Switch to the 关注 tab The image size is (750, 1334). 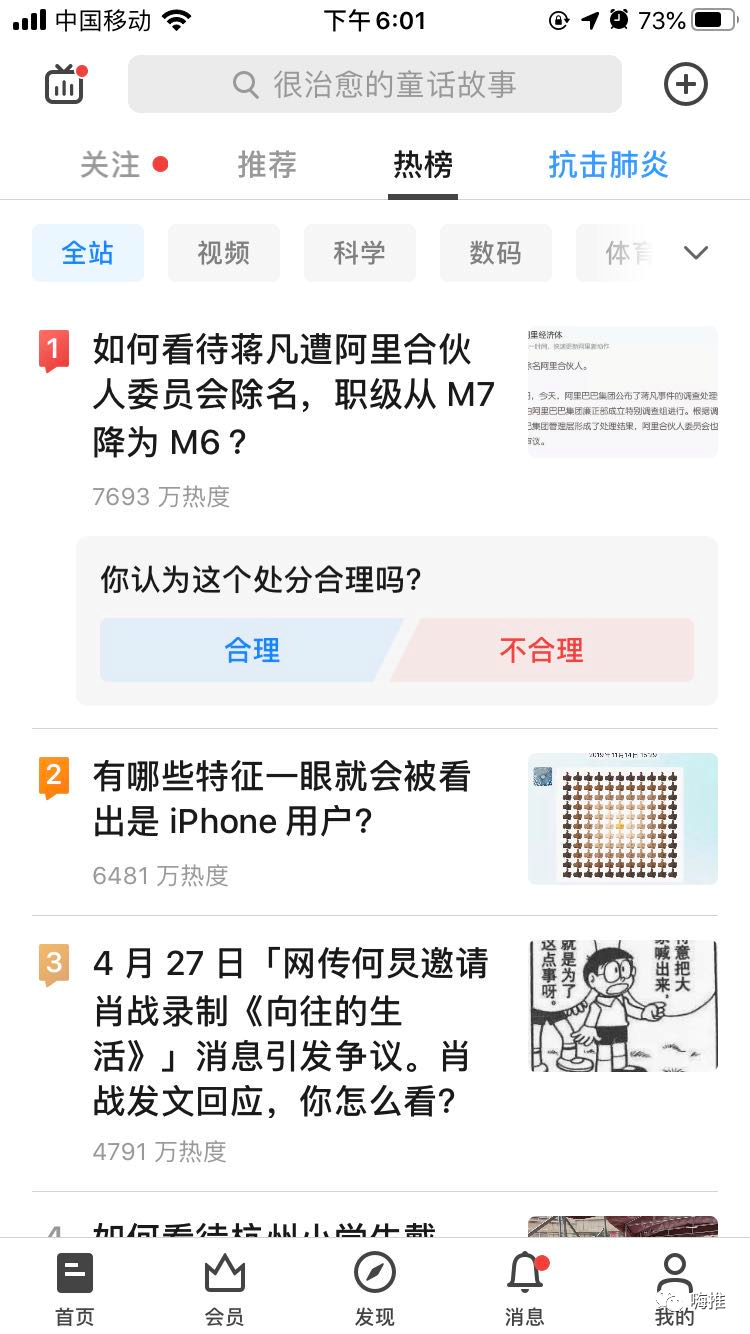coord(110,165)
